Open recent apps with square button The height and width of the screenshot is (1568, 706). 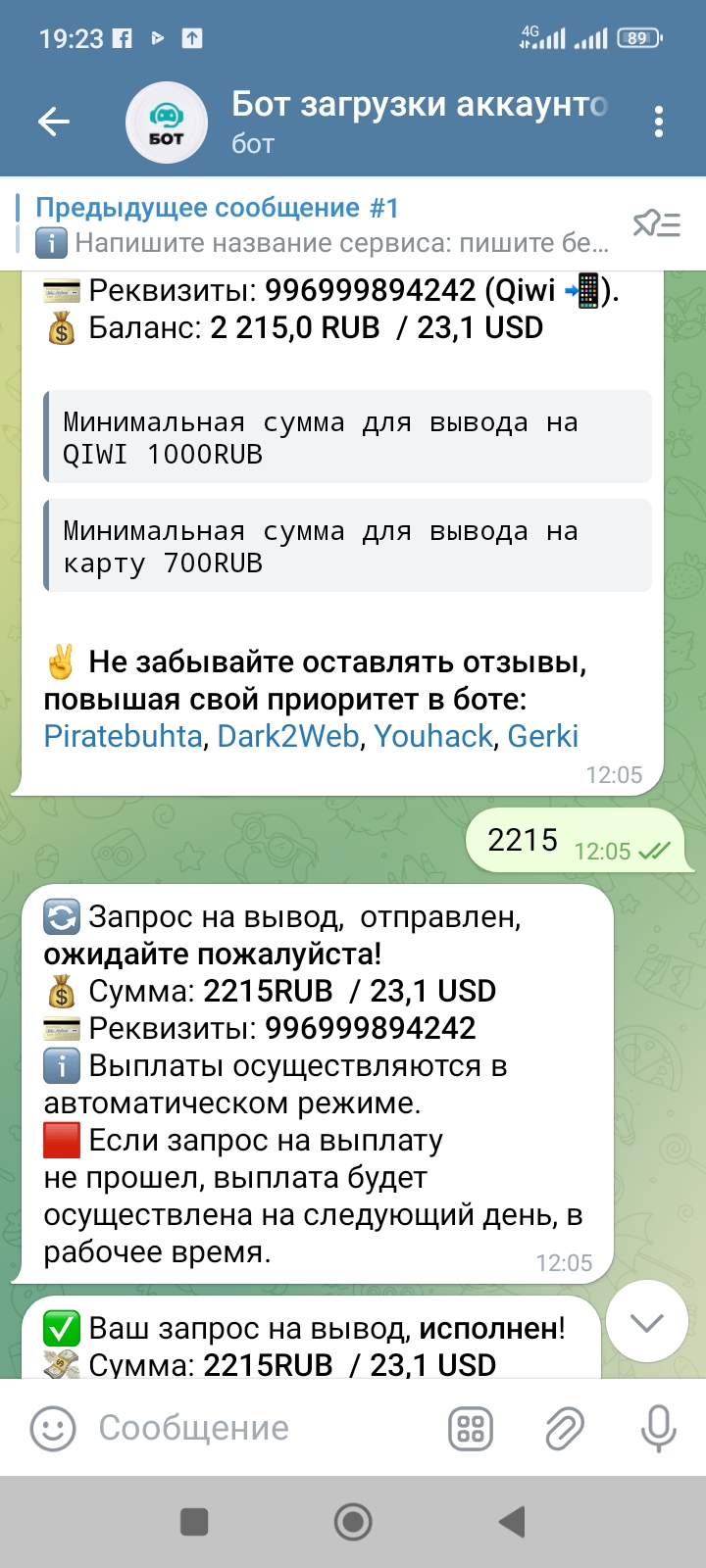pos(194,1522)
